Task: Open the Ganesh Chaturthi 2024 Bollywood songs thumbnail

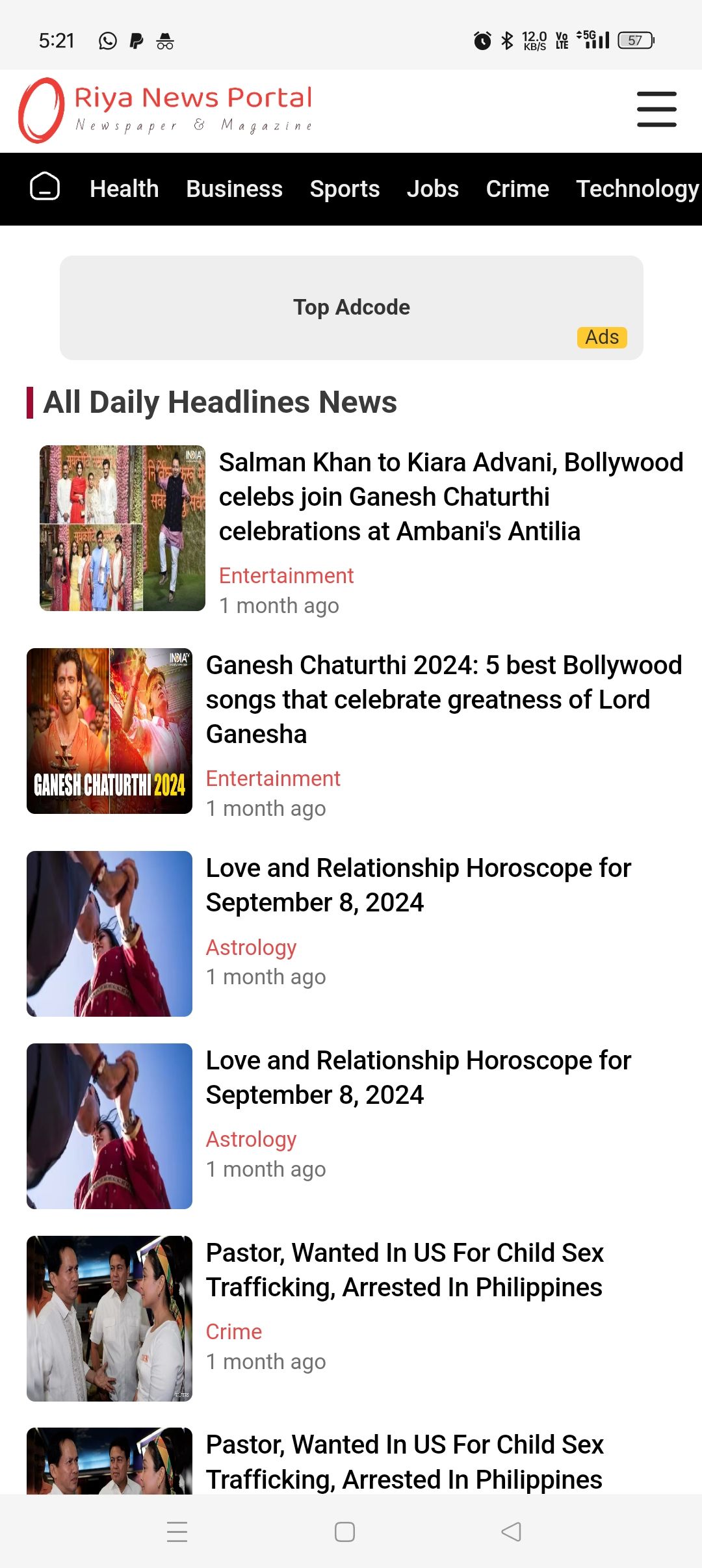Action: point(109,731)
